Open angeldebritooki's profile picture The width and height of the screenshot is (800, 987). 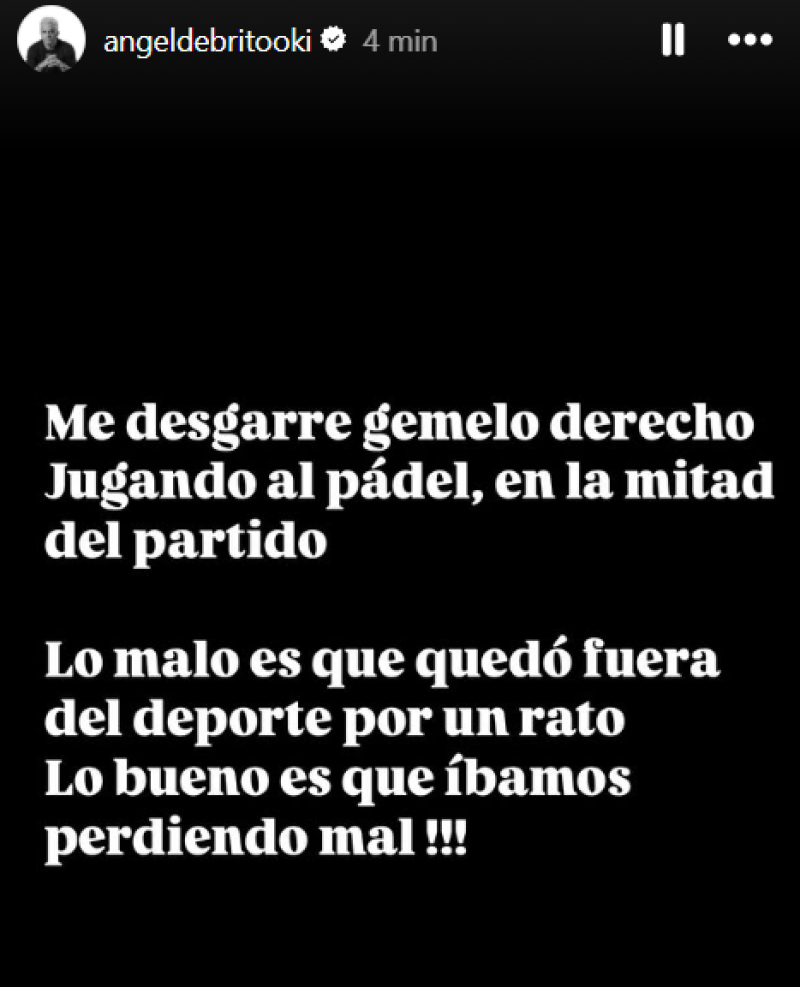(x=51, y=39)
